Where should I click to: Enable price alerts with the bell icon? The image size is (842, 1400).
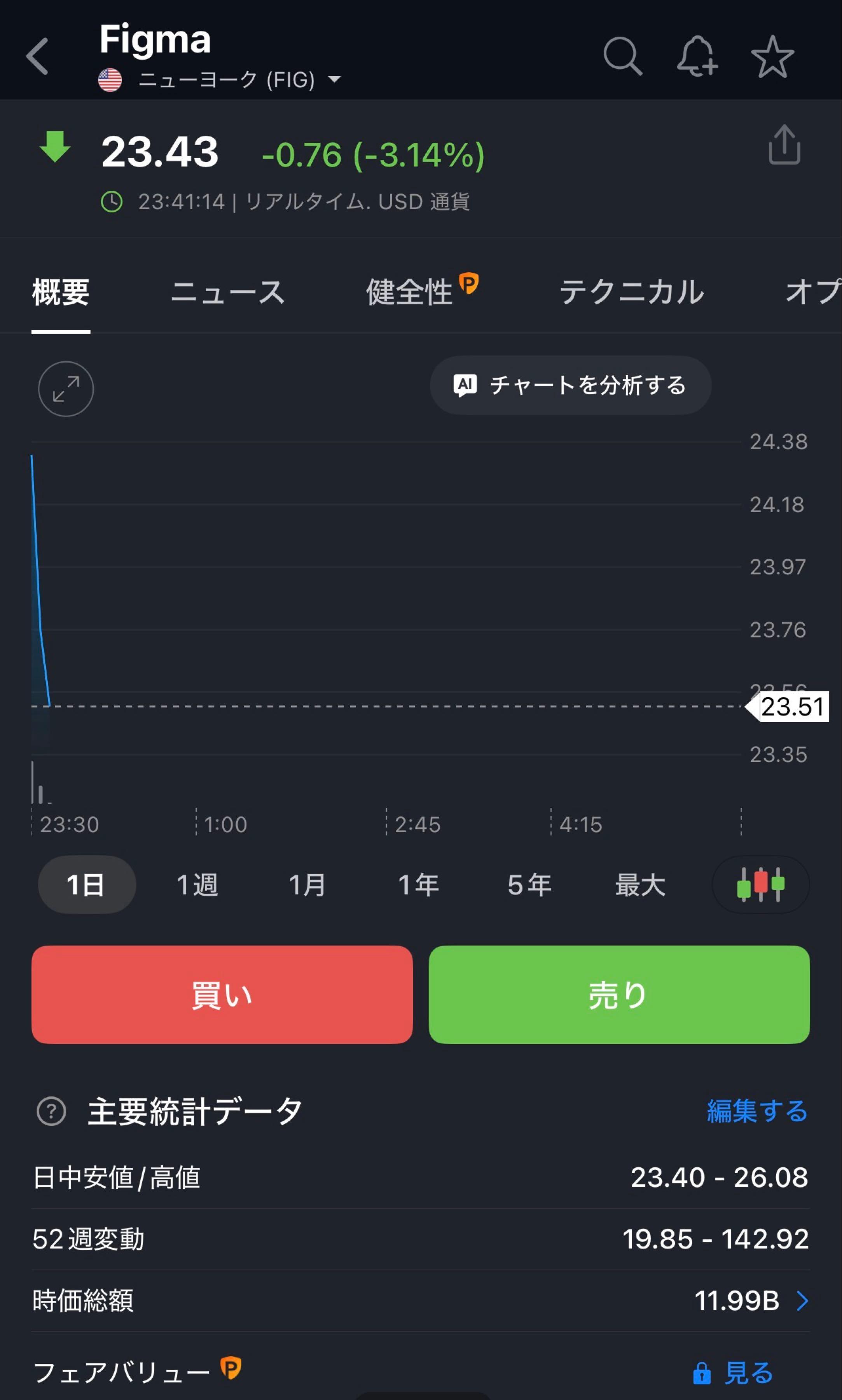(x=697, y=56)
